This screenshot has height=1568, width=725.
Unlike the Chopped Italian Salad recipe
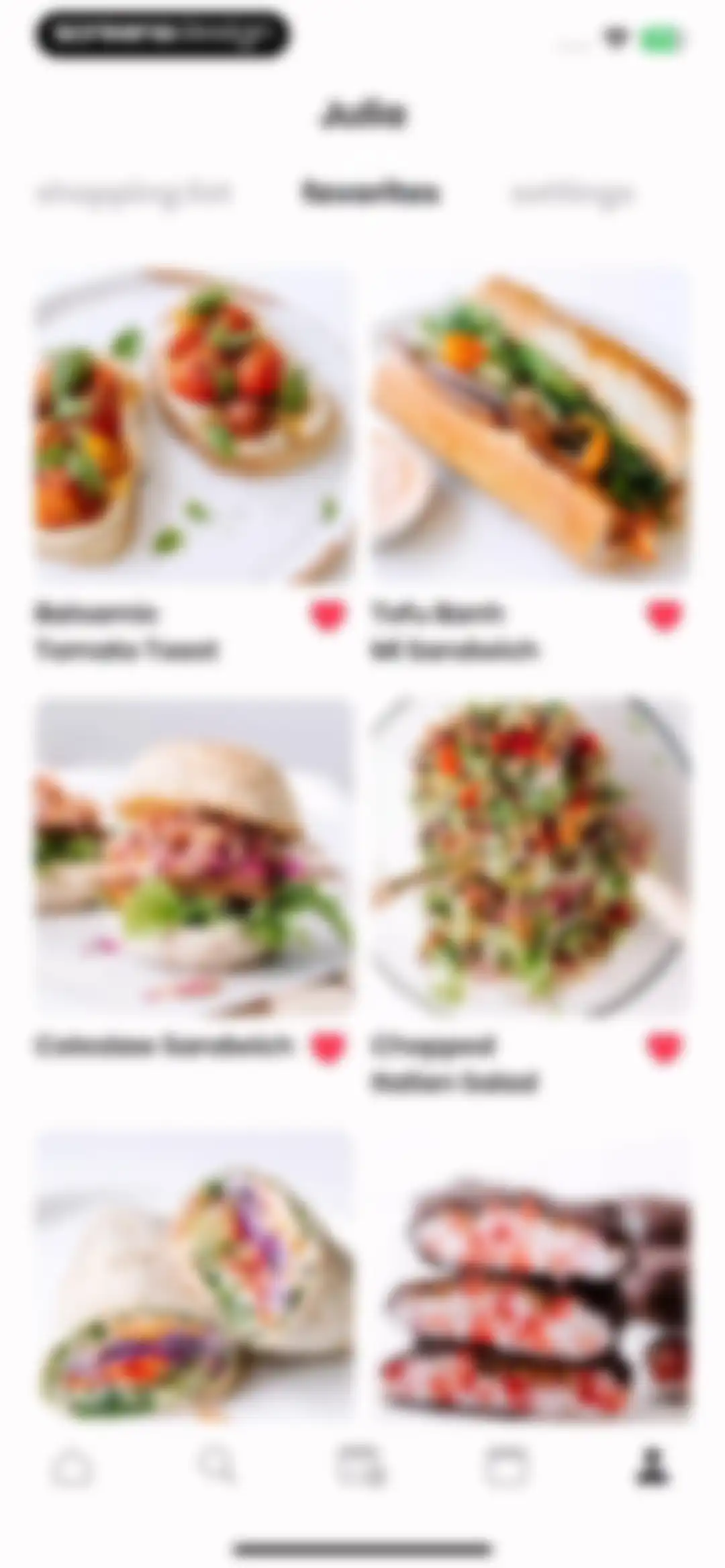(665, 1048)
